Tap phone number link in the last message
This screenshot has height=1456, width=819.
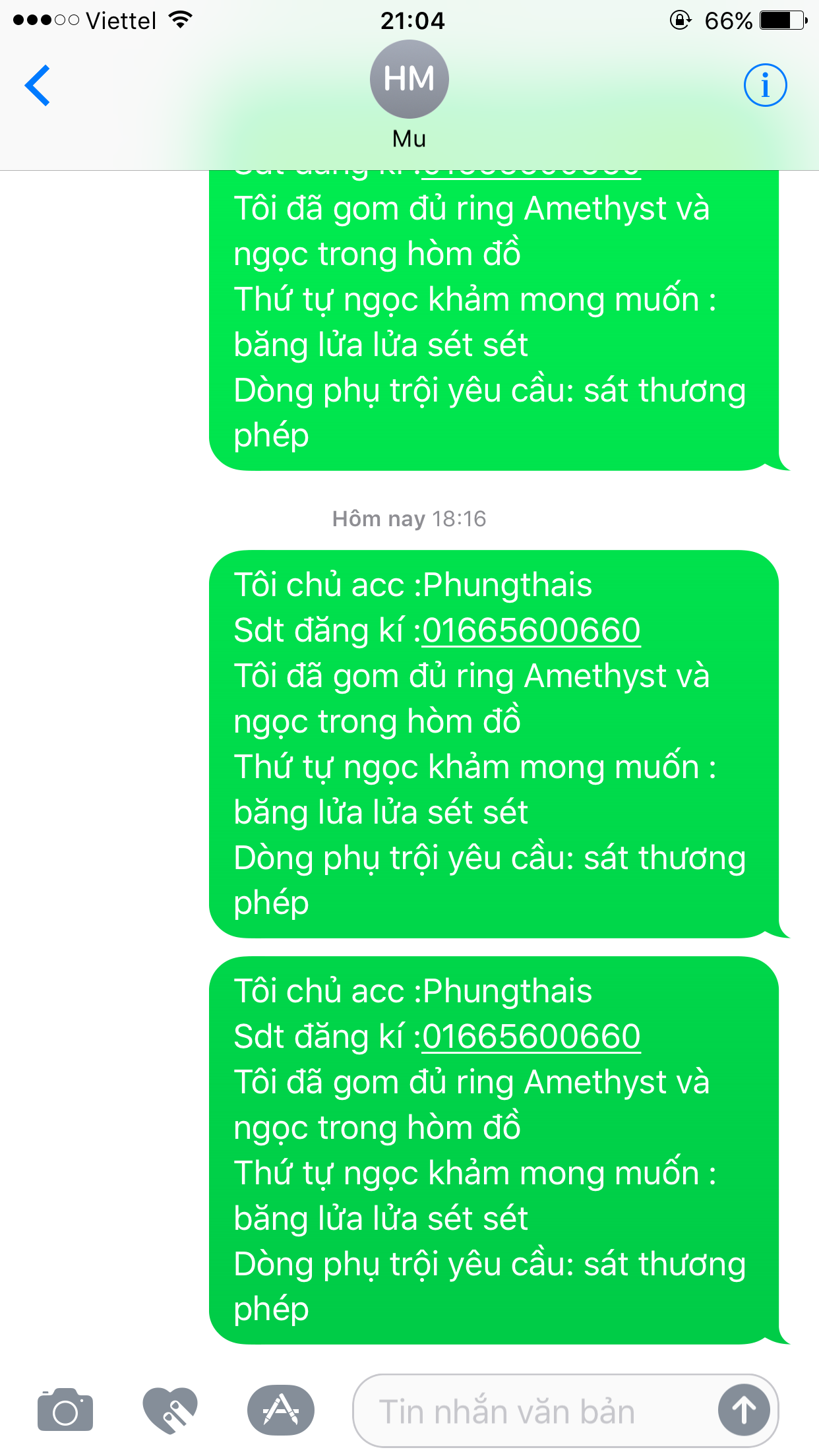[531, 1037]
